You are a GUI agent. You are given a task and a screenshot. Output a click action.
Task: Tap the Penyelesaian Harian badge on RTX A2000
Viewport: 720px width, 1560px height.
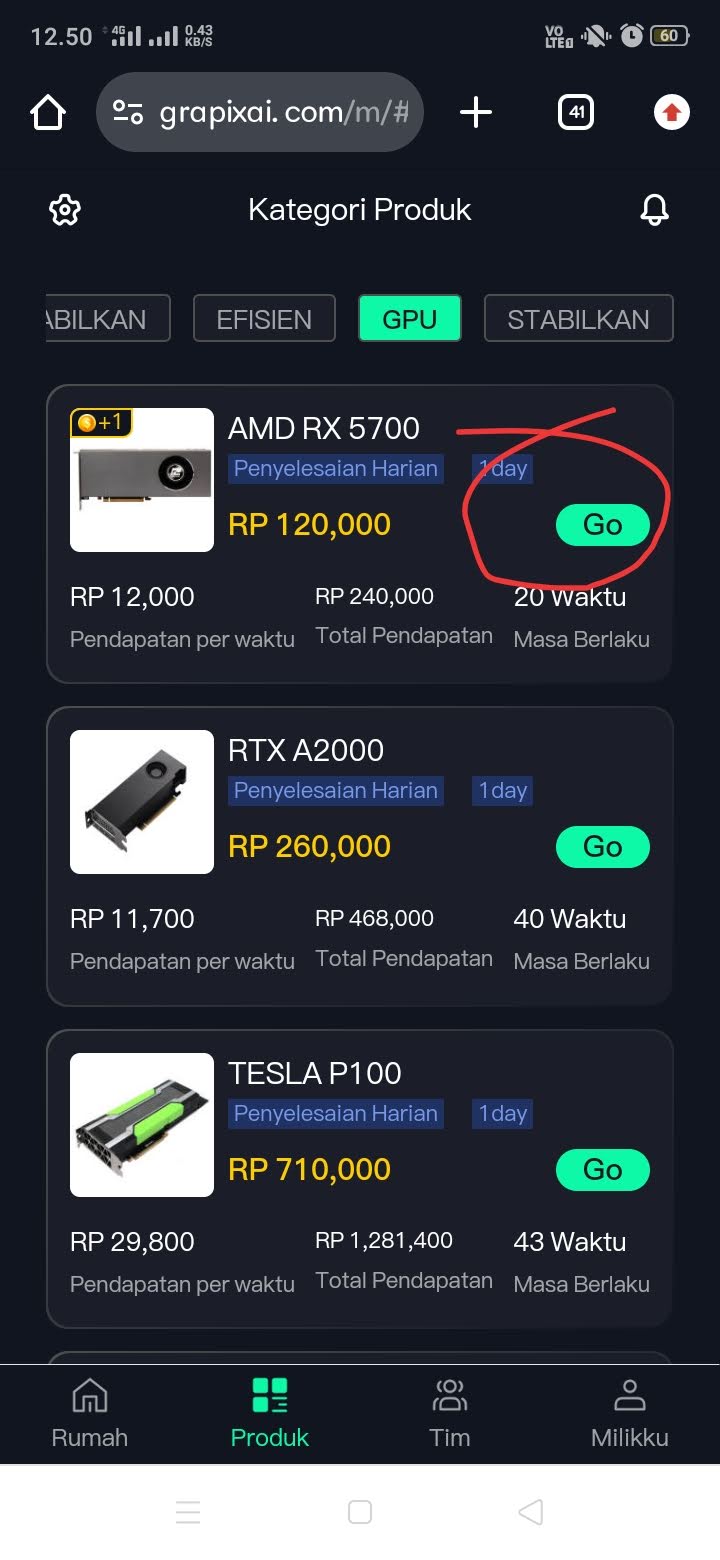335,790
